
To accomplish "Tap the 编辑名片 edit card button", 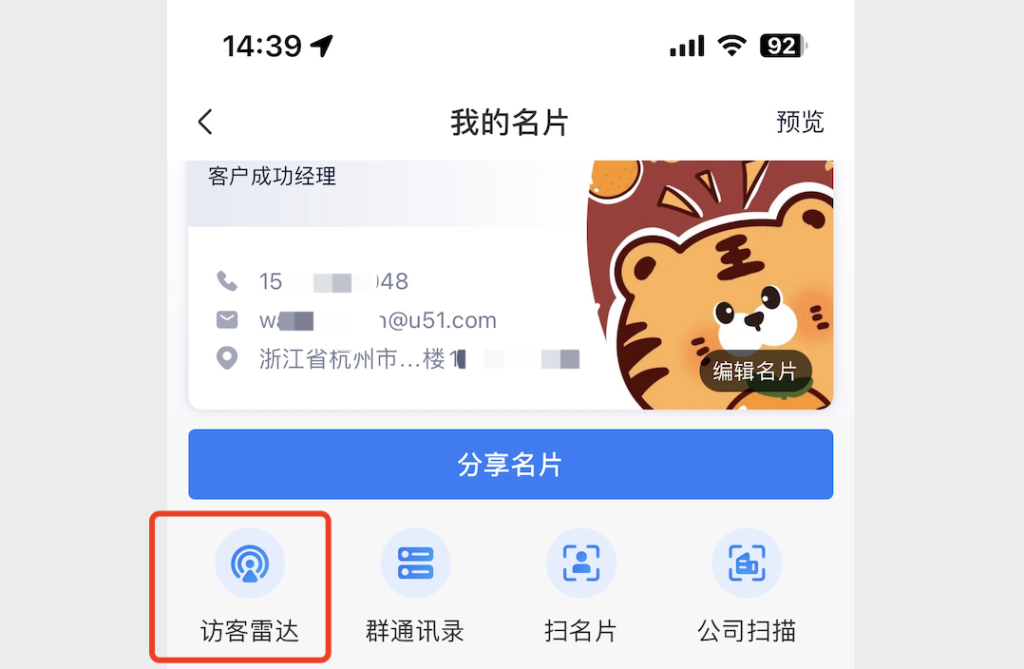I will (755, 371).
